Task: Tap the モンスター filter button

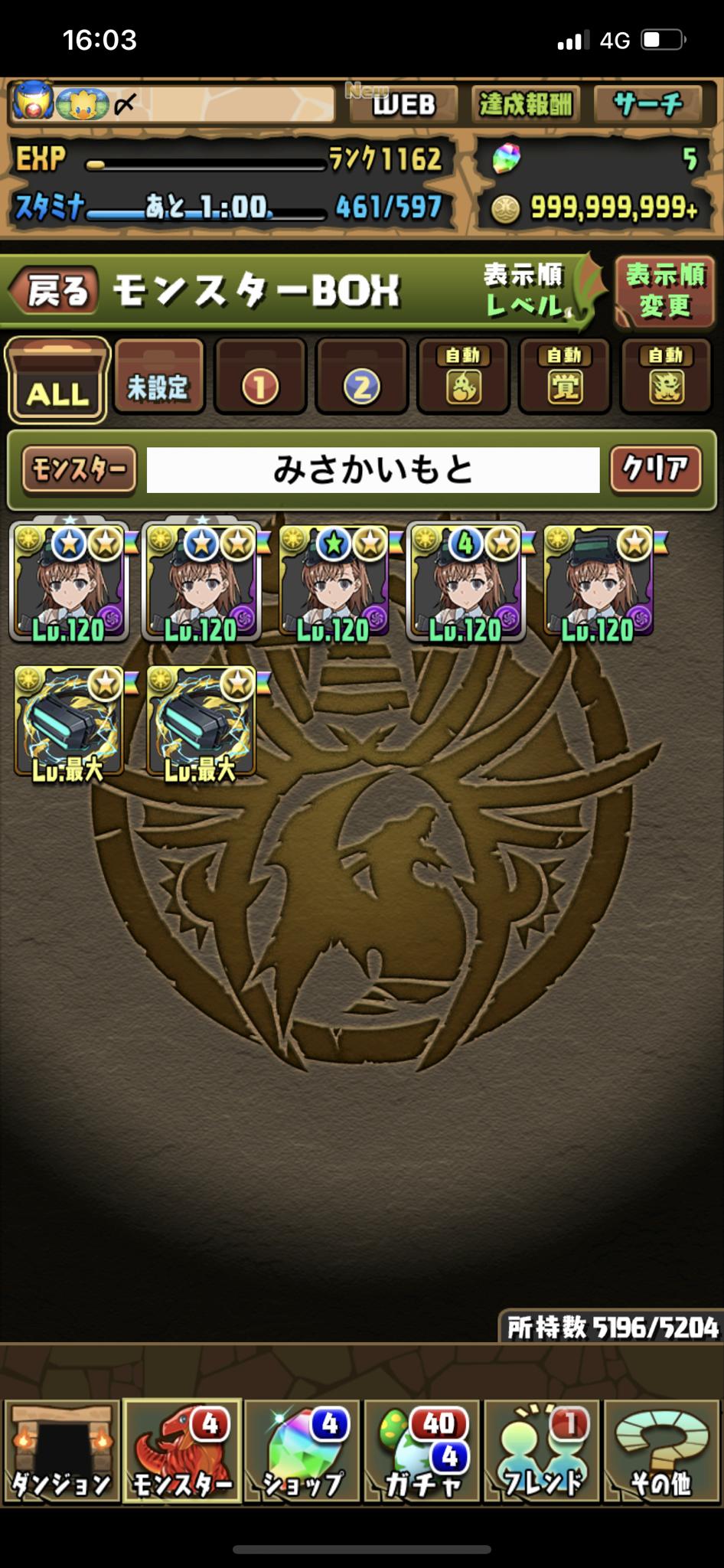Action: coord(79,469)
